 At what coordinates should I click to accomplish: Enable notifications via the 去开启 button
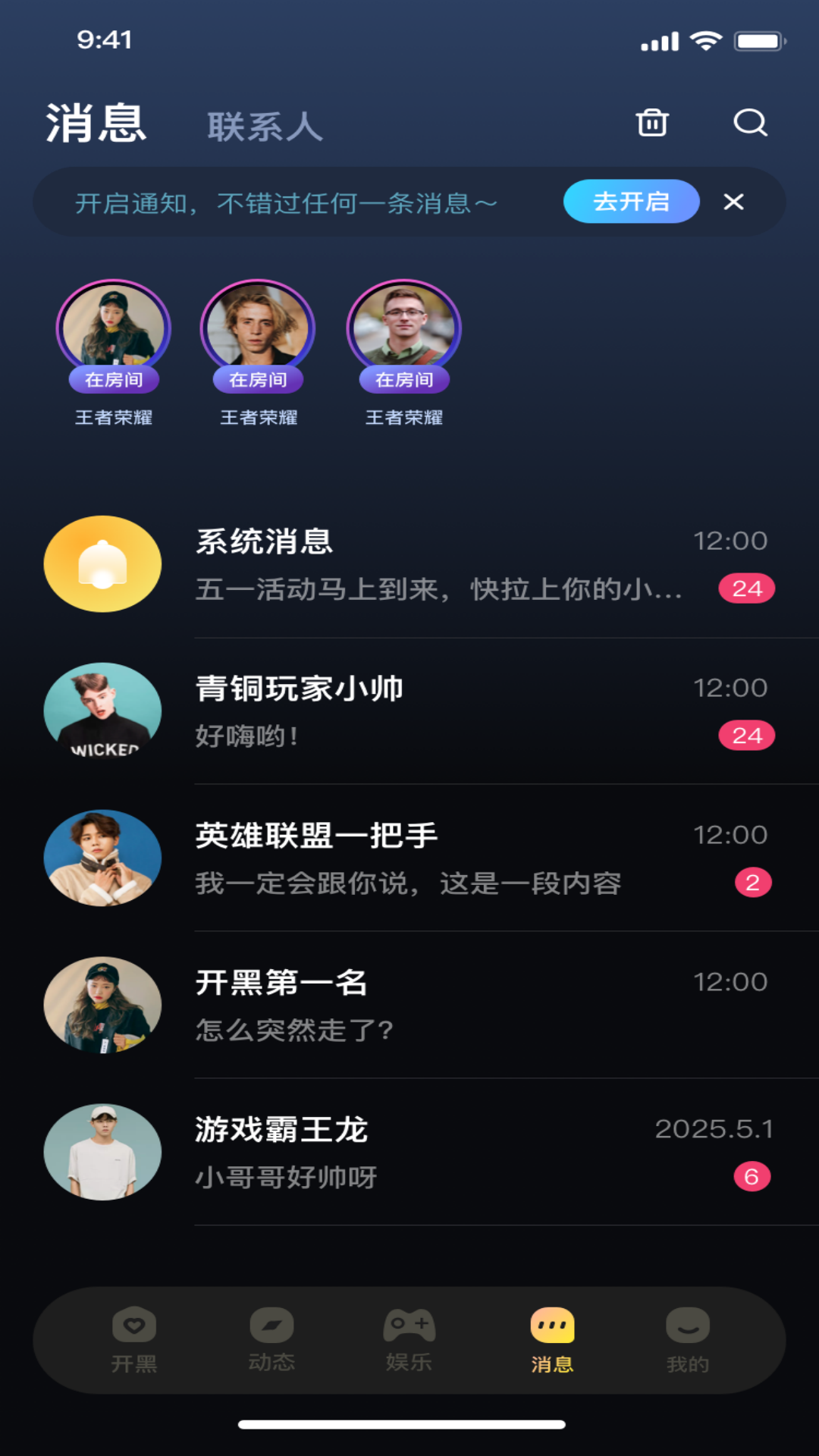click(630, 202)
